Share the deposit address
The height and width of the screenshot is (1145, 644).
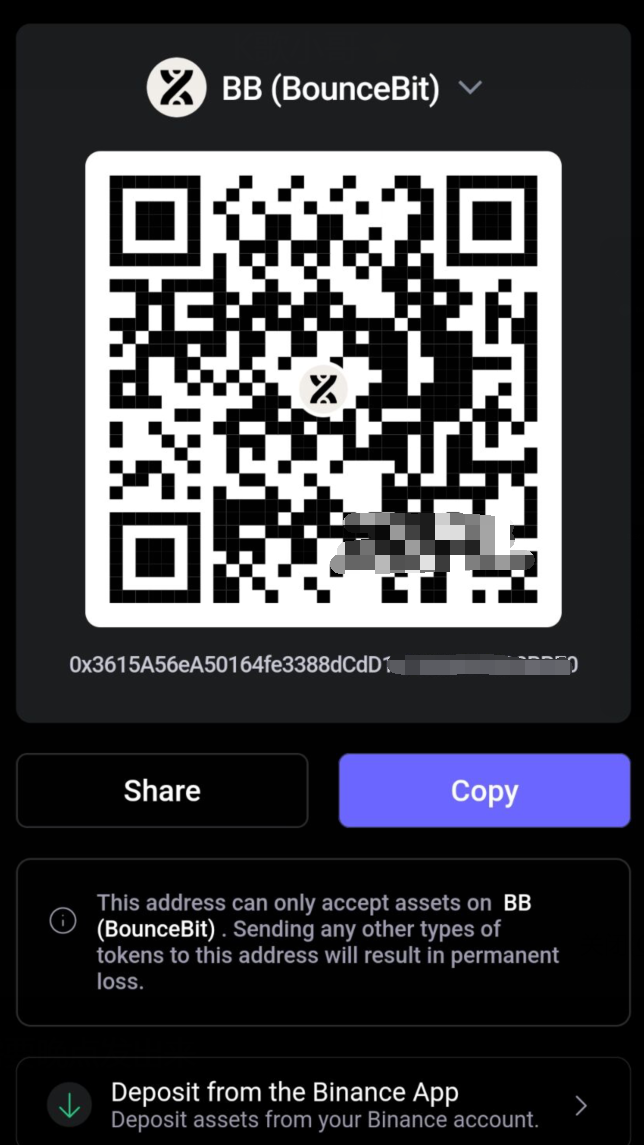click(x=162, y=791)
